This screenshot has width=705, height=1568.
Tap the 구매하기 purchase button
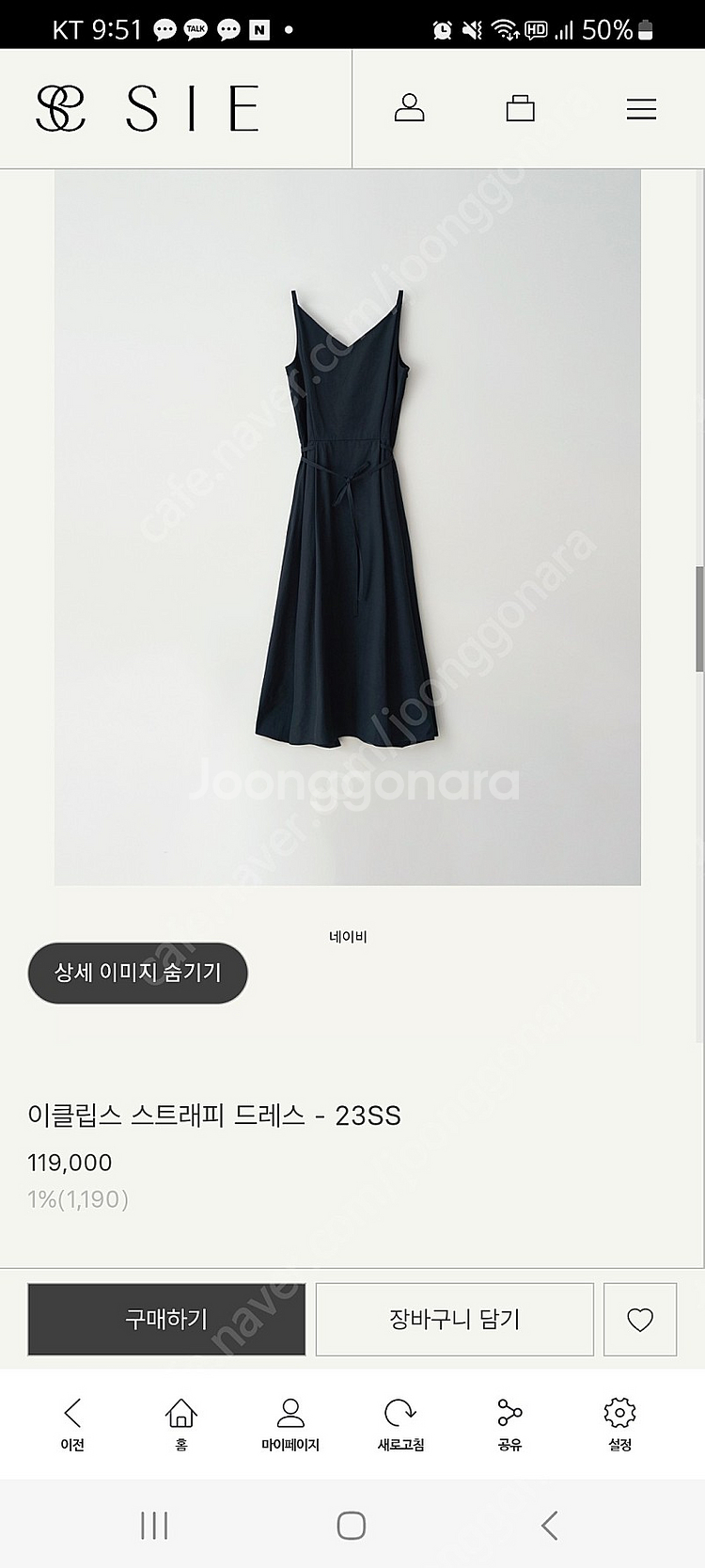tap(166, 1319)
